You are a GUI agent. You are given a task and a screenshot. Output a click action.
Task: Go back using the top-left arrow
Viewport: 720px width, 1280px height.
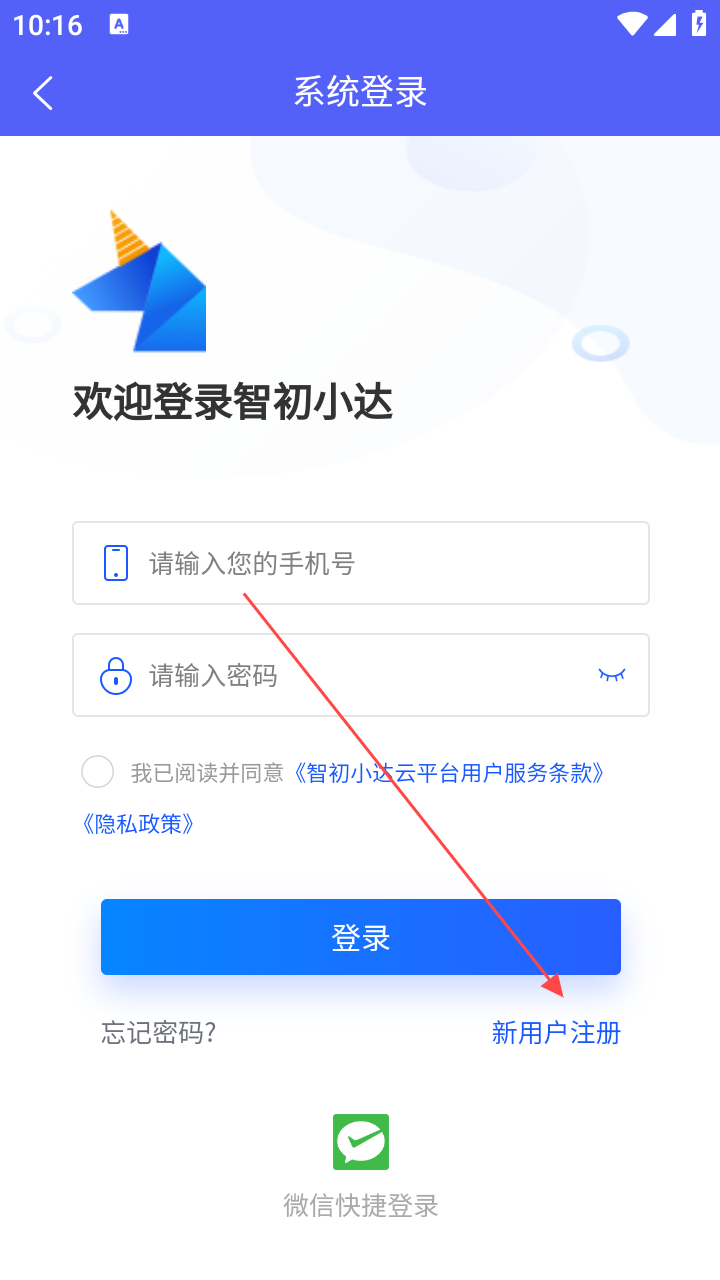click(x=43, y=93)
